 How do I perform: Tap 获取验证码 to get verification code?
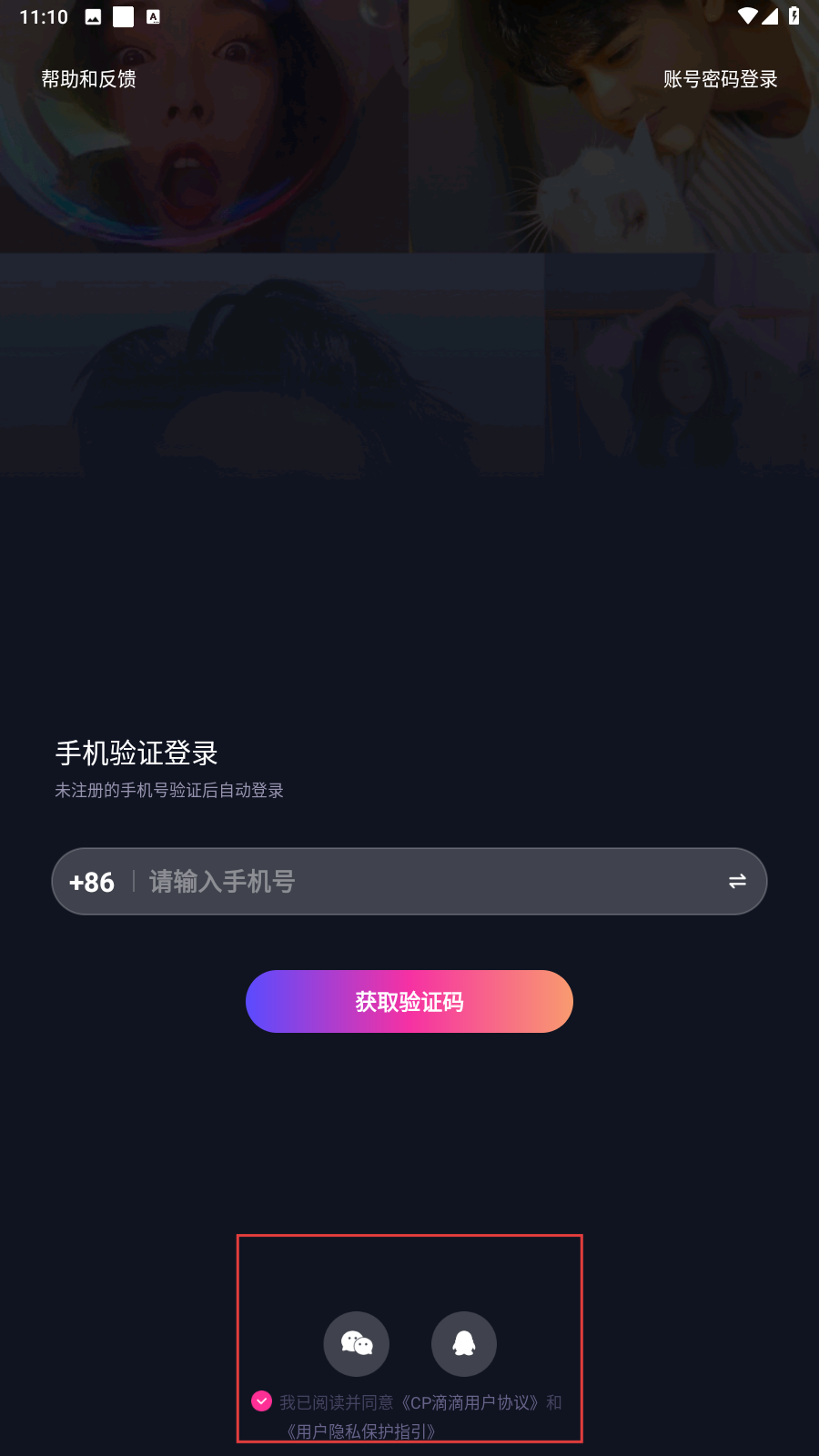tap(409, 1001)
